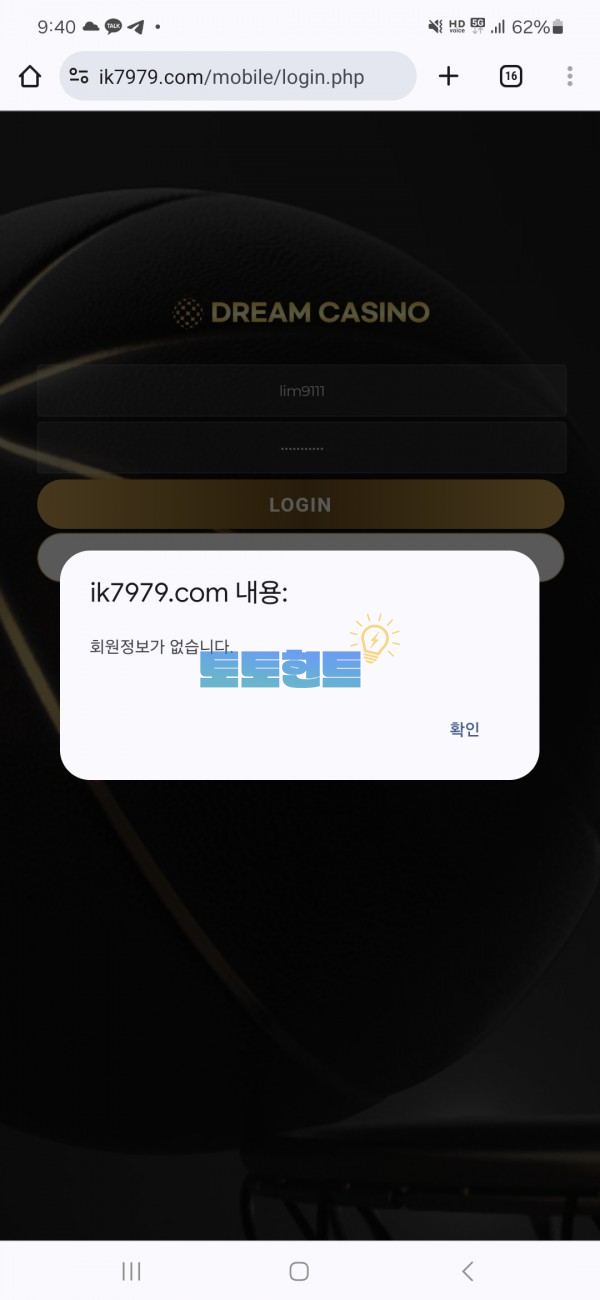View the 16 open tabs
This screenshot has width=600, height=1300.
(510, 76)
